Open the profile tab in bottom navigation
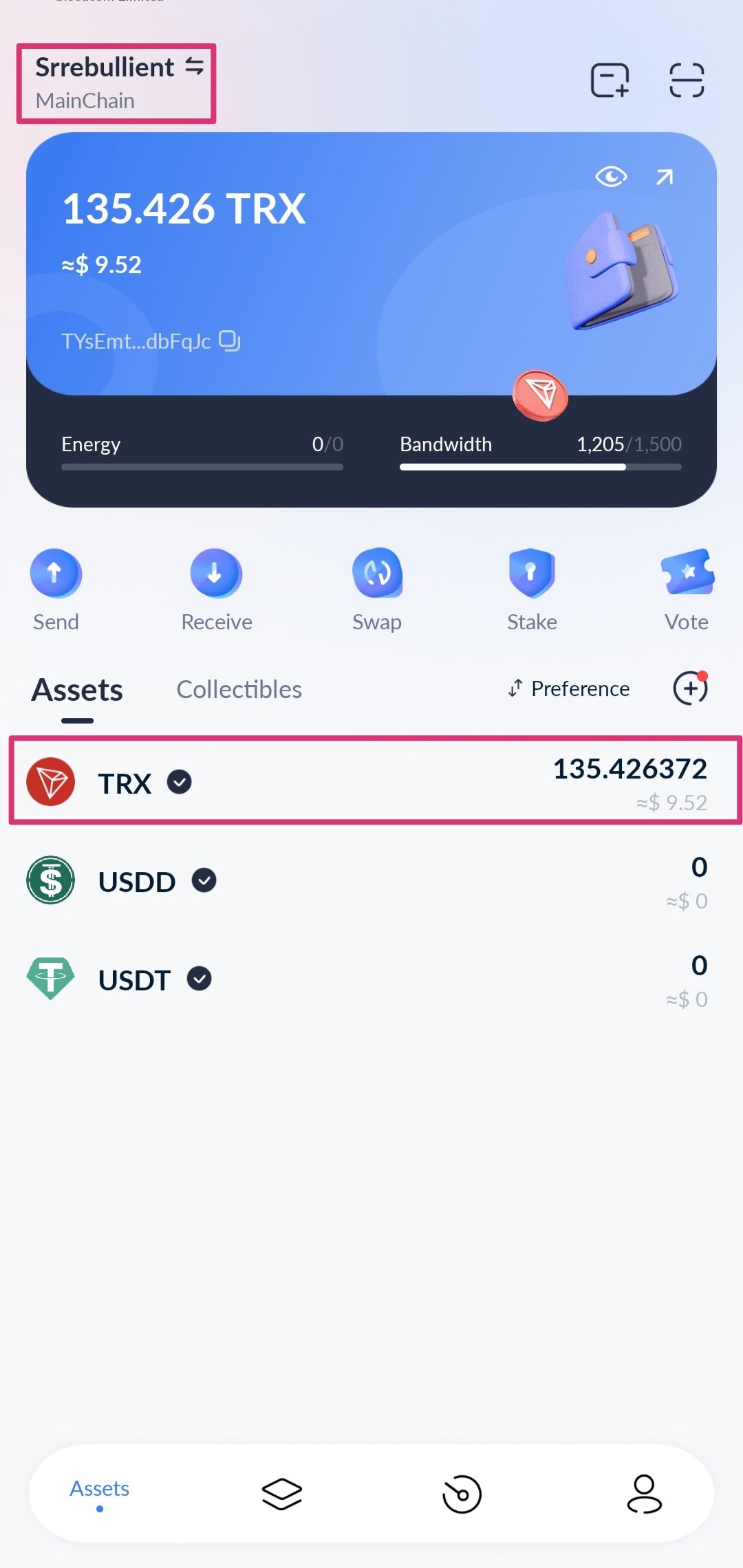Image resolution: width=743 pixels, height=1568 pixels. tap(645, 1494)
